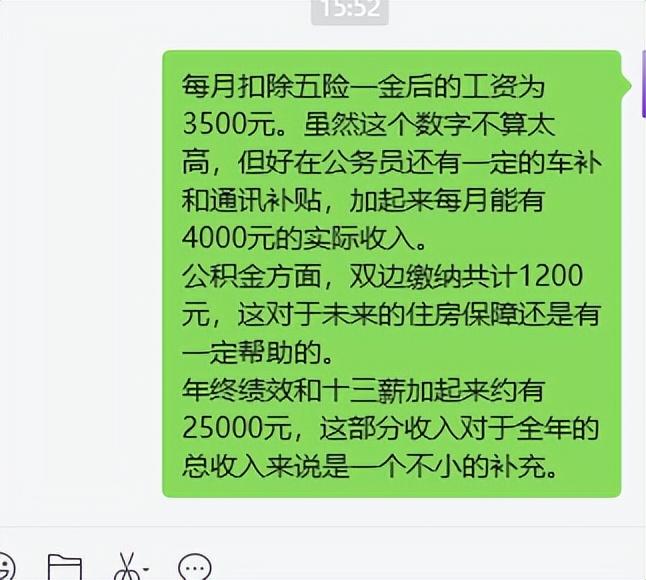646x580 pixels.
Task: Open chat history with the bubble icon
Action: pyautogui.click(x=194, y=566)
